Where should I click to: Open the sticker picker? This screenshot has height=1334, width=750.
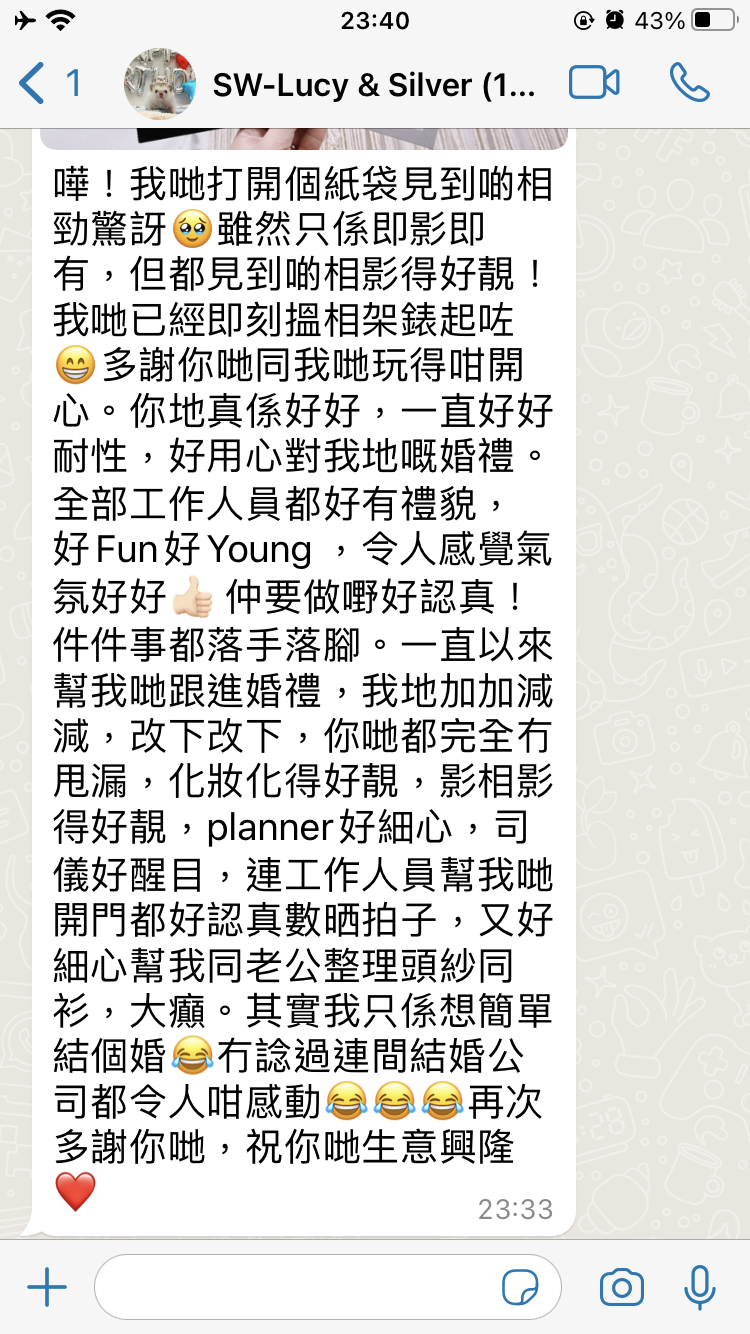(519, 1287)
